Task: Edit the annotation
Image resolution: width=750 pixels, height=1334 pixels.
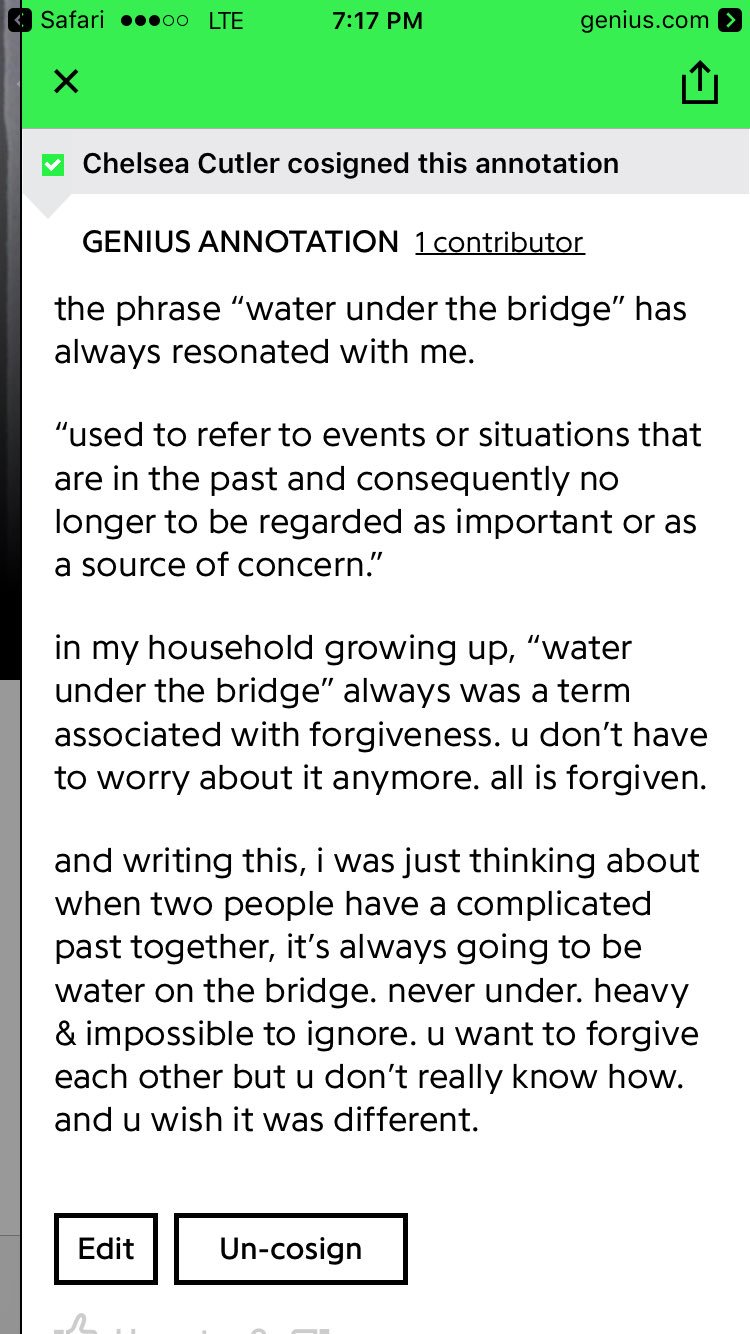Action: pos(106,1248)
